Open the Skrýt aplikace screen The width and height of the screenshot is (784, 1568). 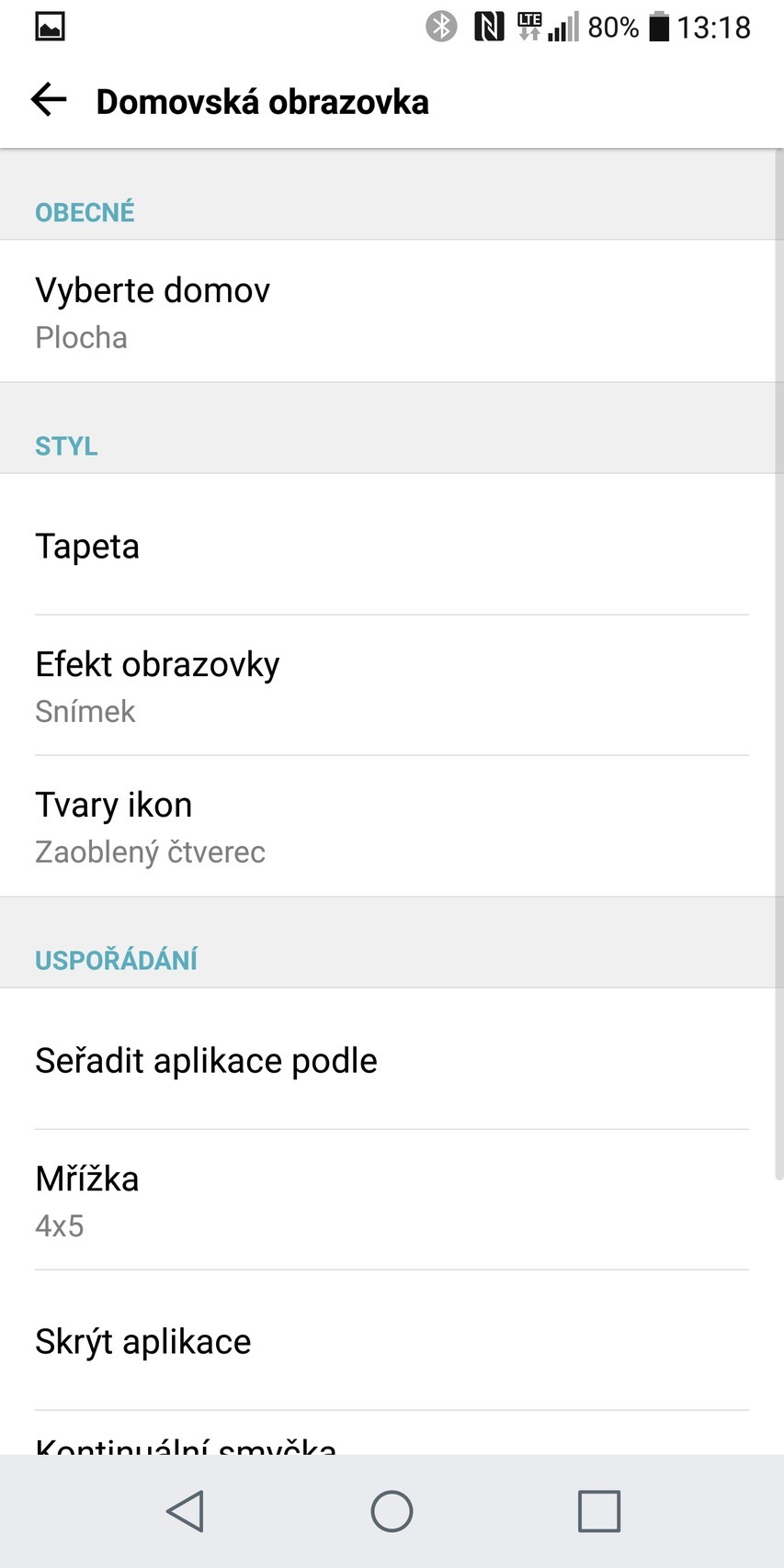point(392,1341)
